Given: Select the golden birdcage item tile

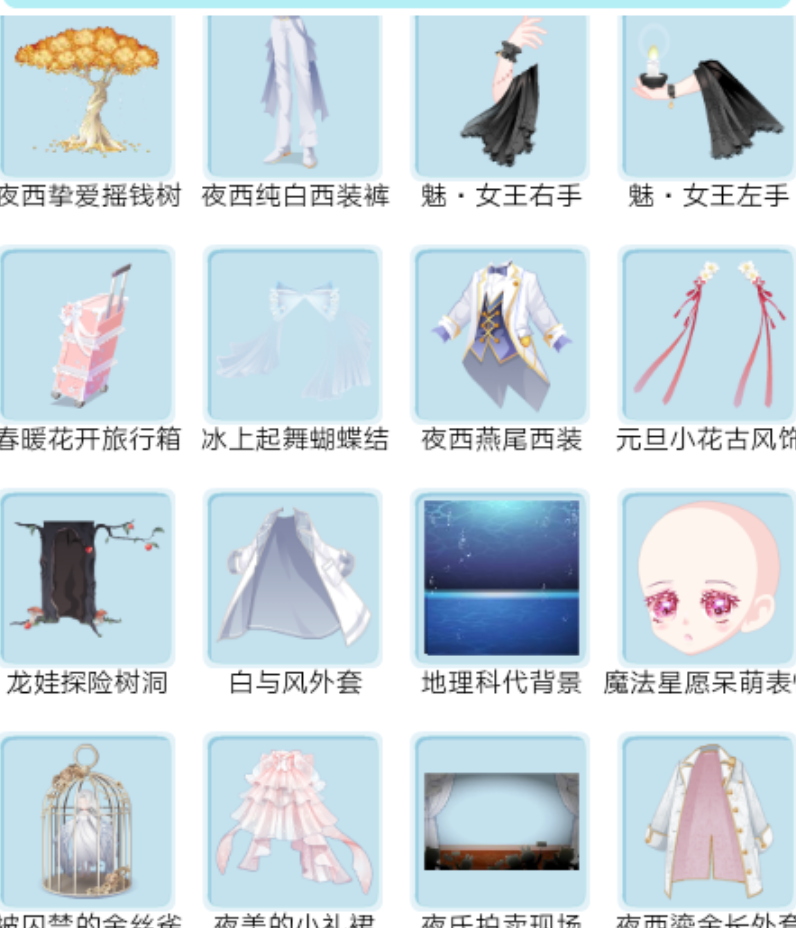Looking at the screenshot, I should click(x=86, y=821).
